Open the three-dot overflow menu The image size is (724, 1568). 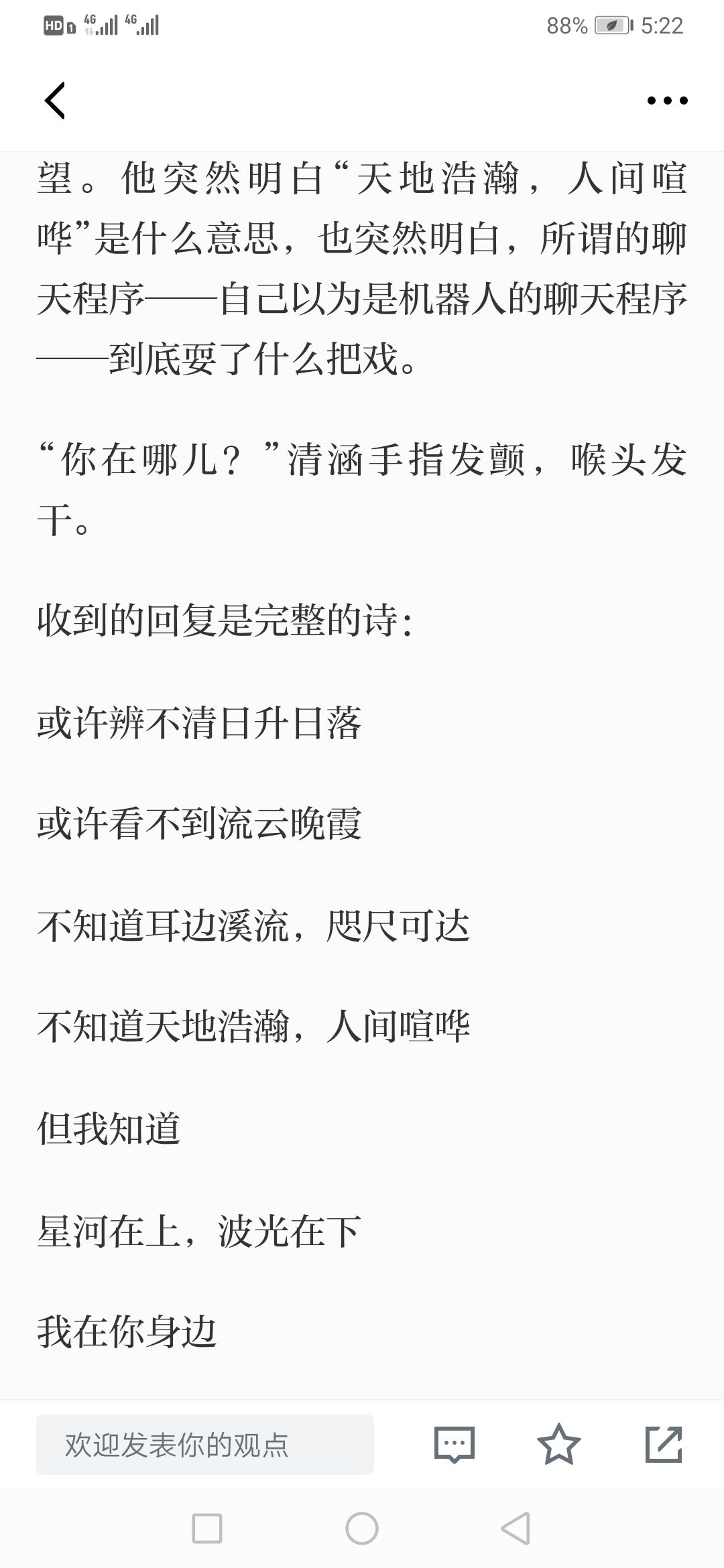667,101
